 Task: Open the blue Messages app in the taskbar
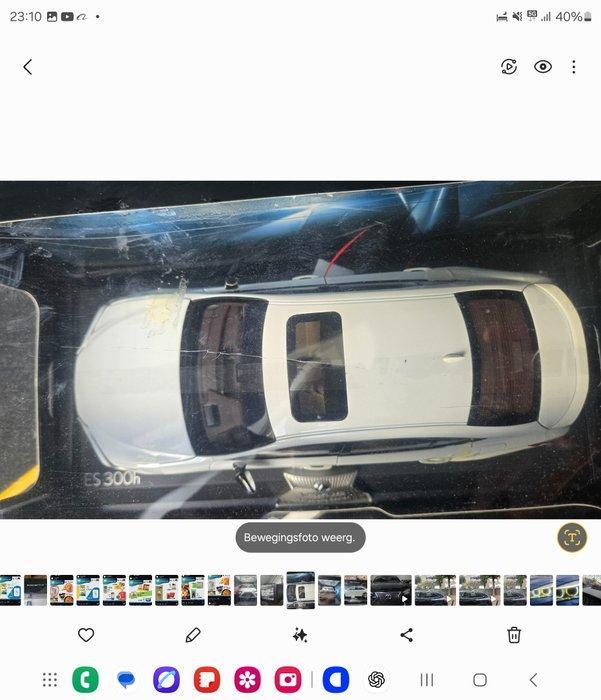[x=126, y=680]
